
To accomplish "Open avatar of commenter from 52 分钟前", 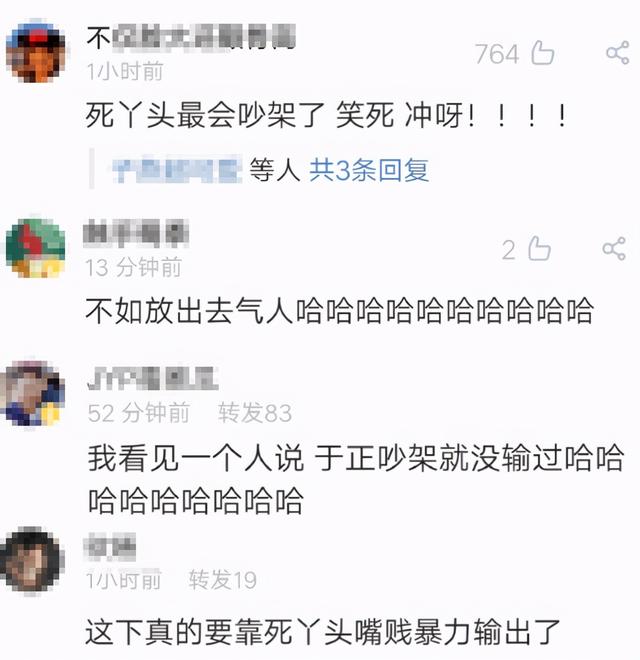I will pyautogui.click(x=35, y=394).
